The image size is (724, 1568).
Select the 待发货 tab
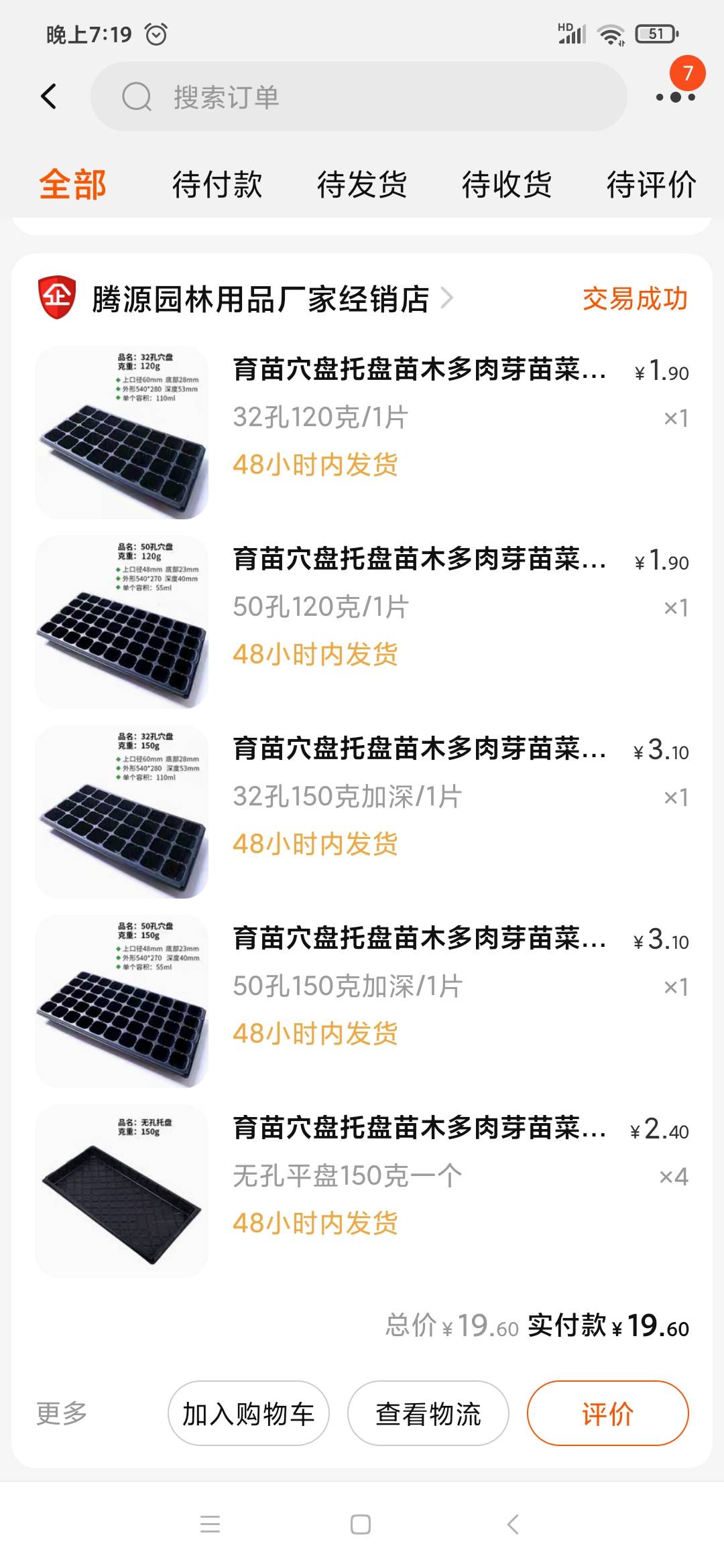362,184
